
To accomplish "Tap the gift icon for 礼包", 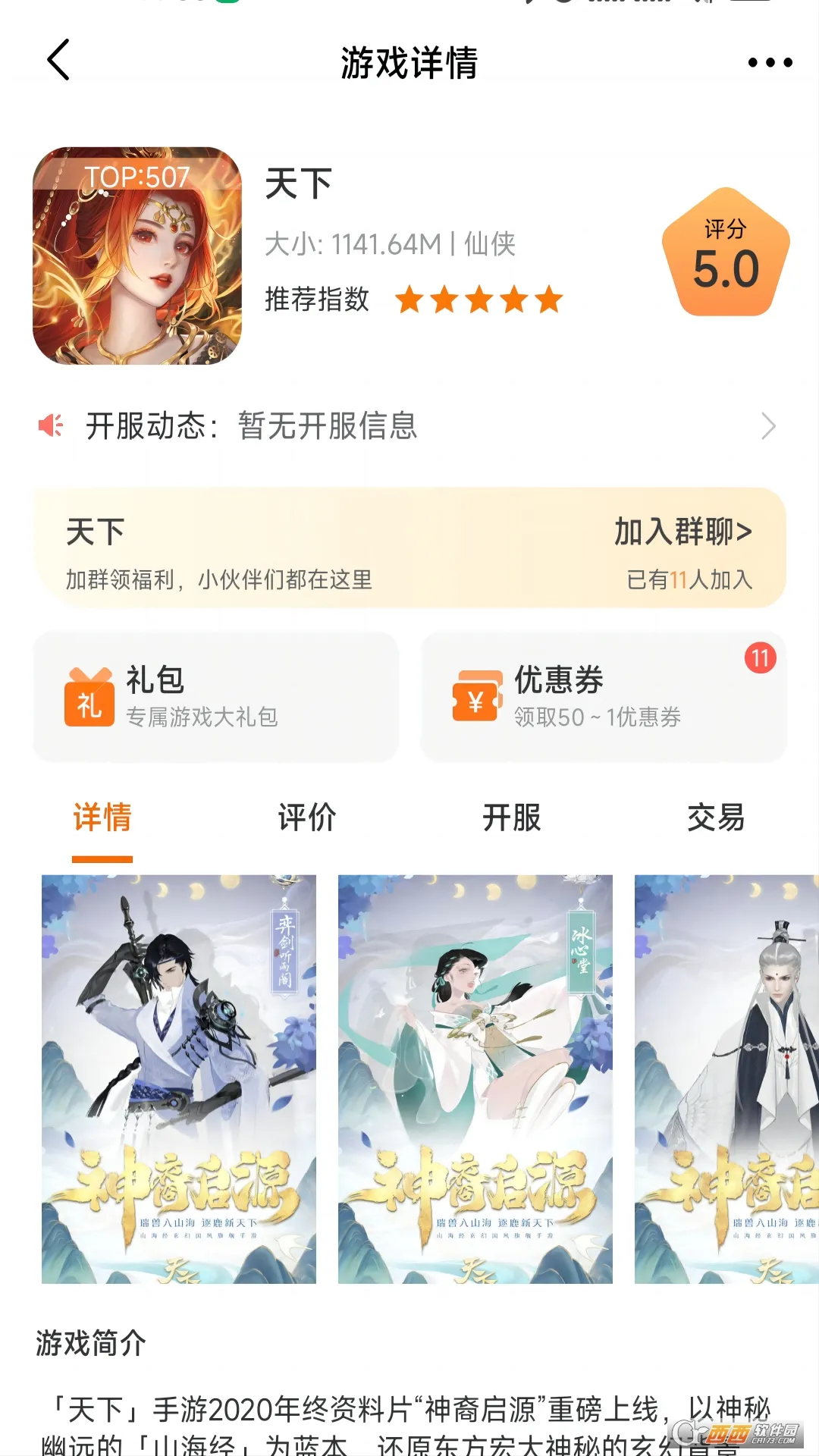I will pos(88,696).
